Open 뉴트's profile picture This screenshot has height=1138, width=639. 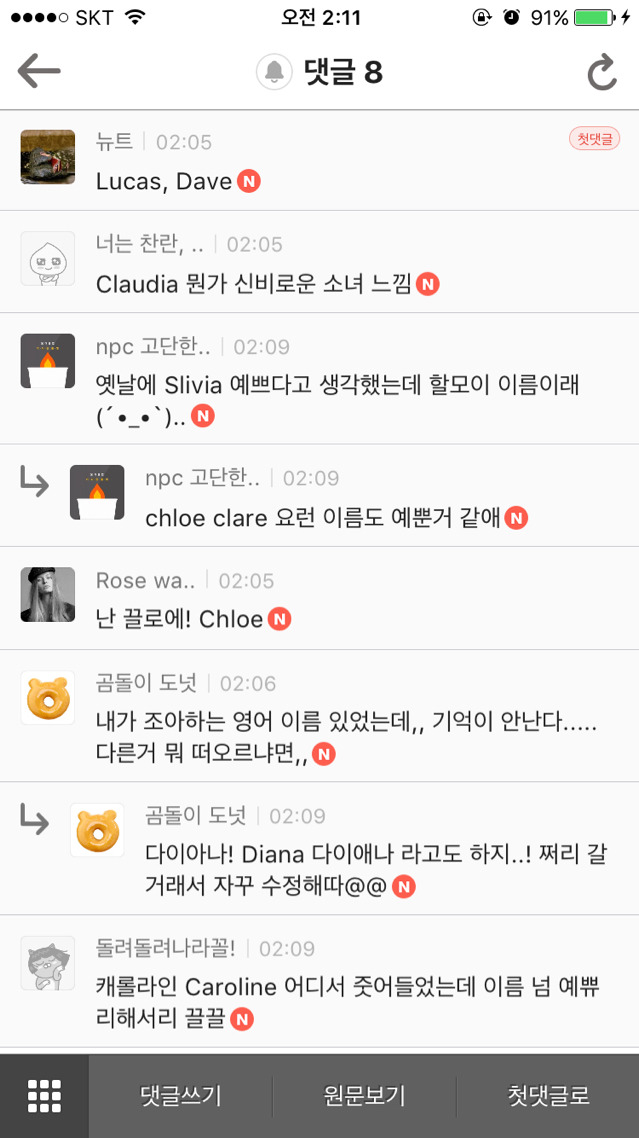coord(48,157)
